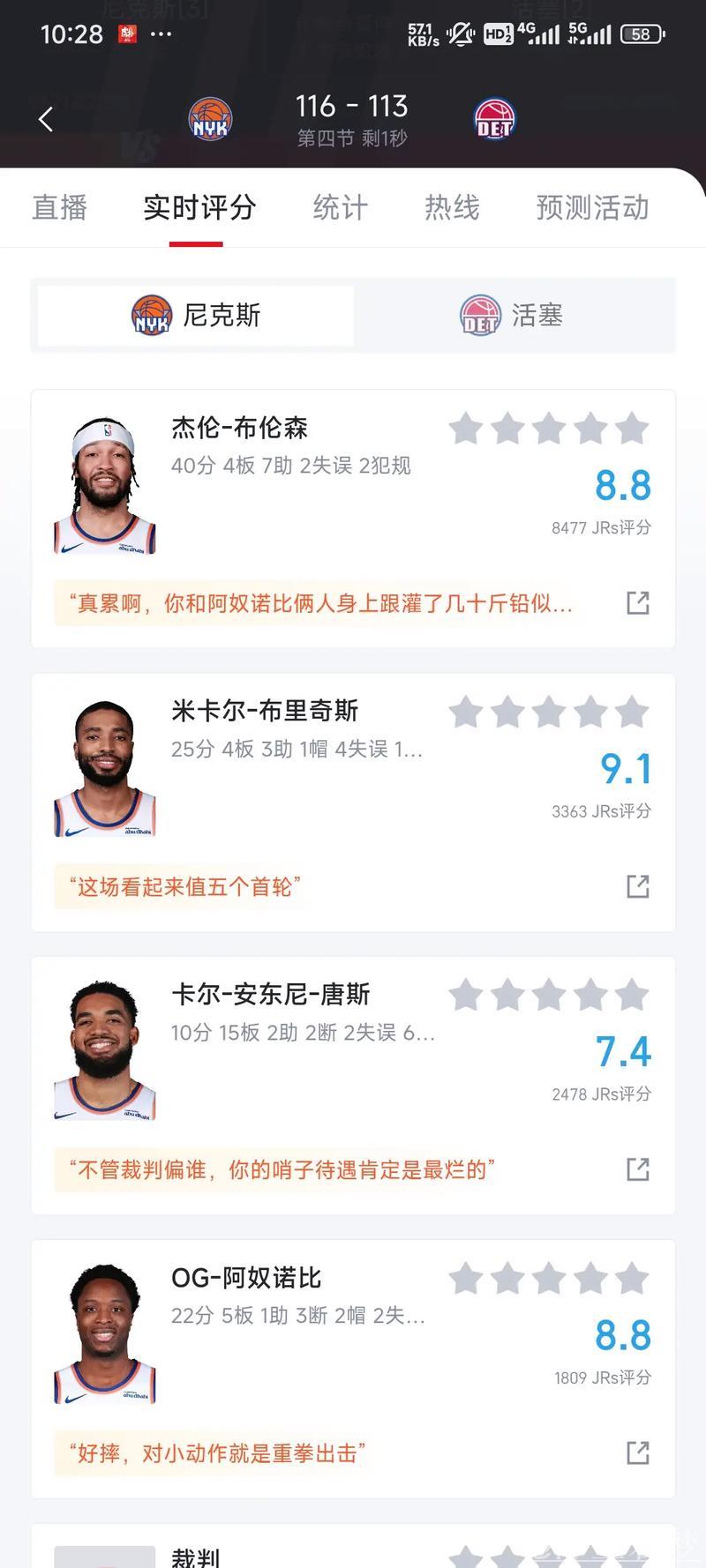Open the 预测活动 tab
Image resolution: width=706 pixels, height=1568 pixels.
591,209
